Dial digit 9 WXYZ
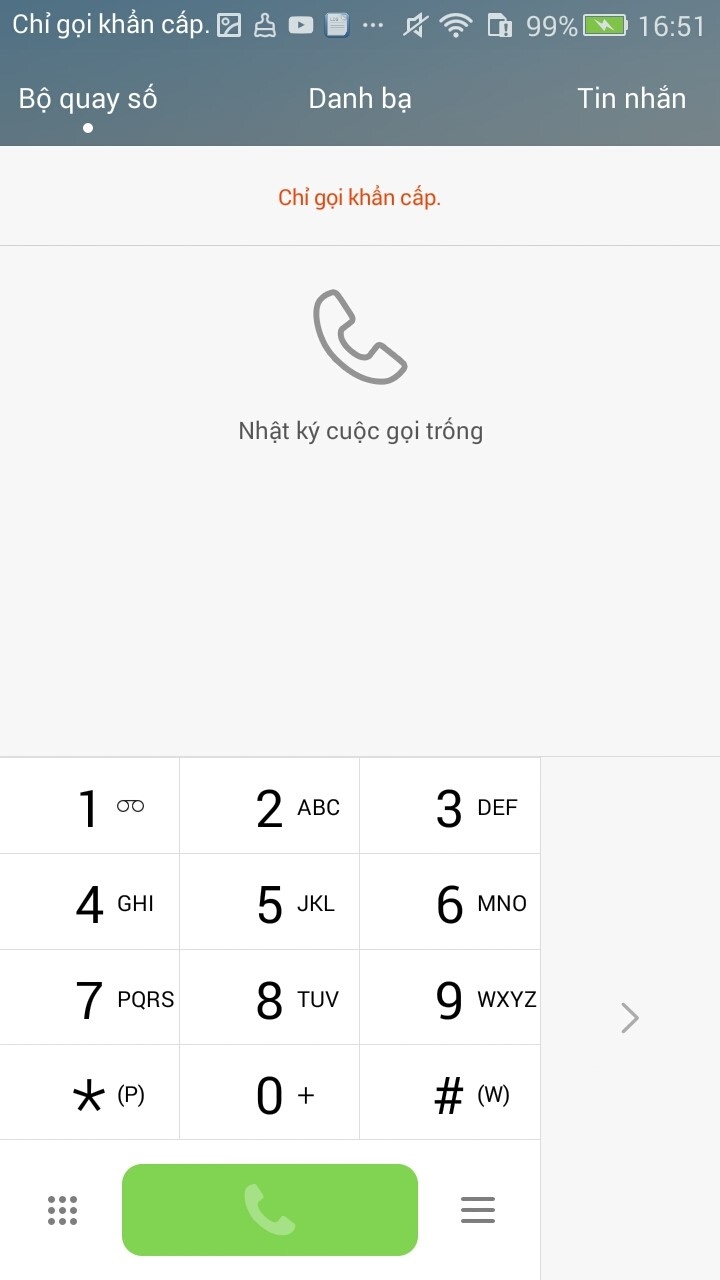Image resolution: width=720 pixels, height=1280 pixels. 450,998
